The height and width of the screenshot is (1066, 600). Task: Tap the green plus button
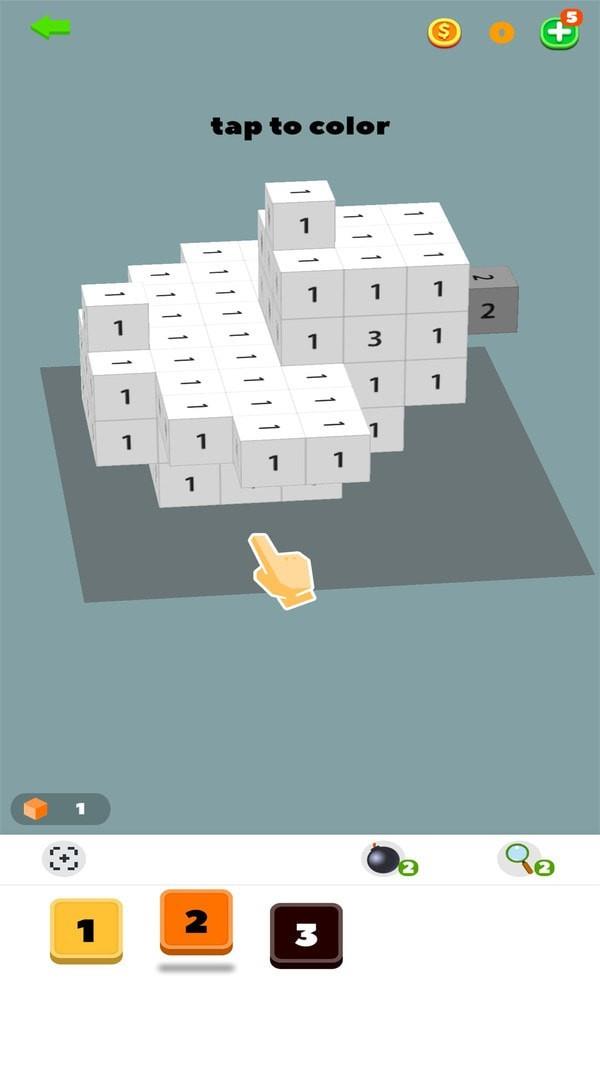coord(559,32)
